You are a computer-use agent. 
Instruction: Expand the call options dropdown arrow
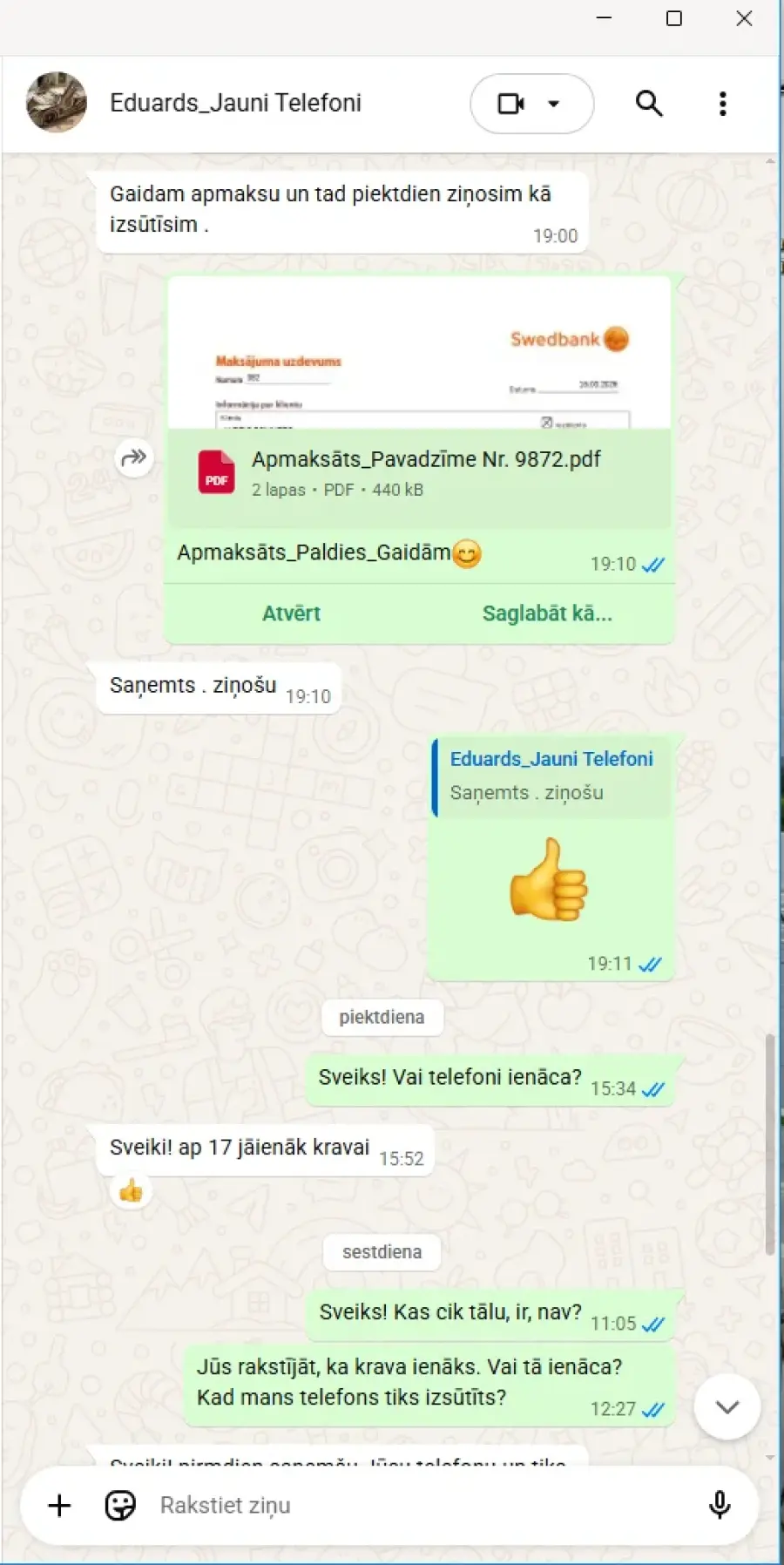[553, 104]
